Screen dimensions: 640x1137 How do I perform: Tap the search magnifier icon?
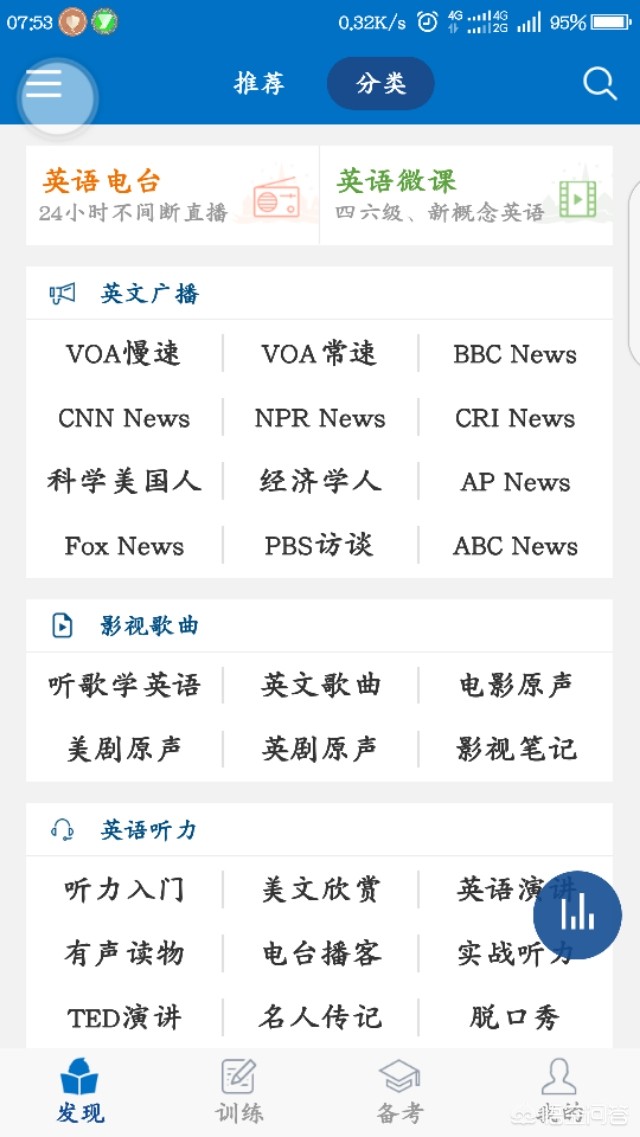(x=600, y=84)
